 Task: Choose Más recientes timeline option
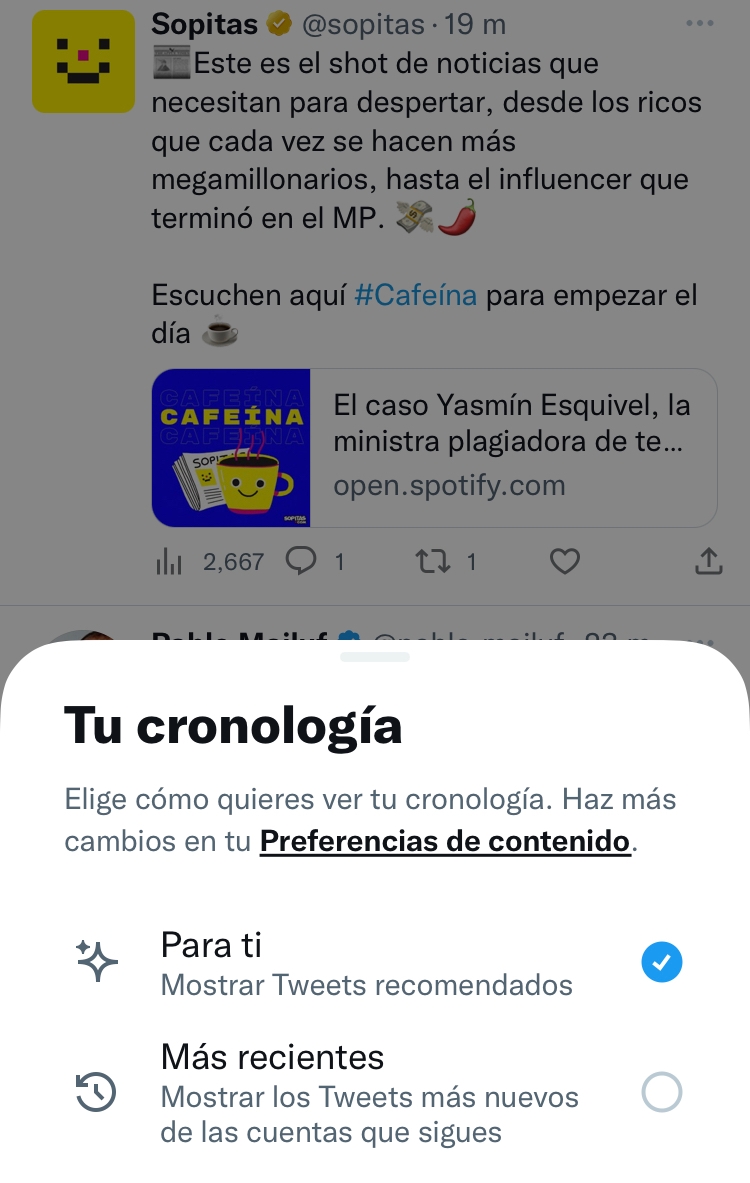(x=660, y=1093)
